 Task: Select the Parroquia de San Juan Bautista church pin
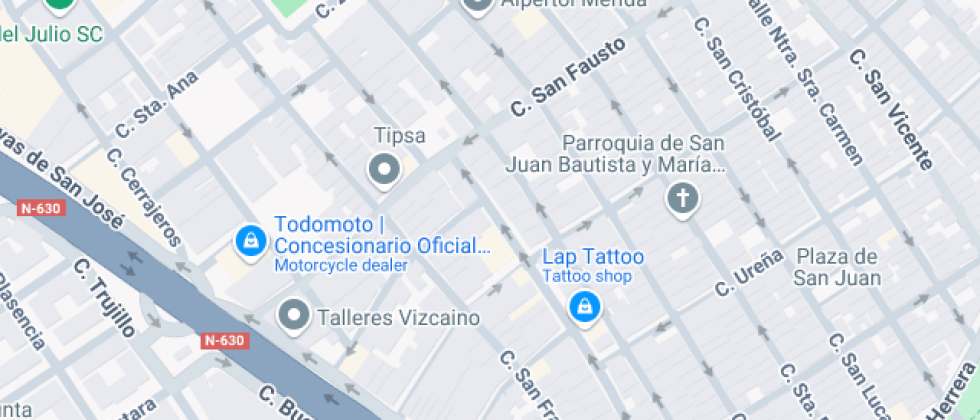pyautogui.click(x=683, y=200)
